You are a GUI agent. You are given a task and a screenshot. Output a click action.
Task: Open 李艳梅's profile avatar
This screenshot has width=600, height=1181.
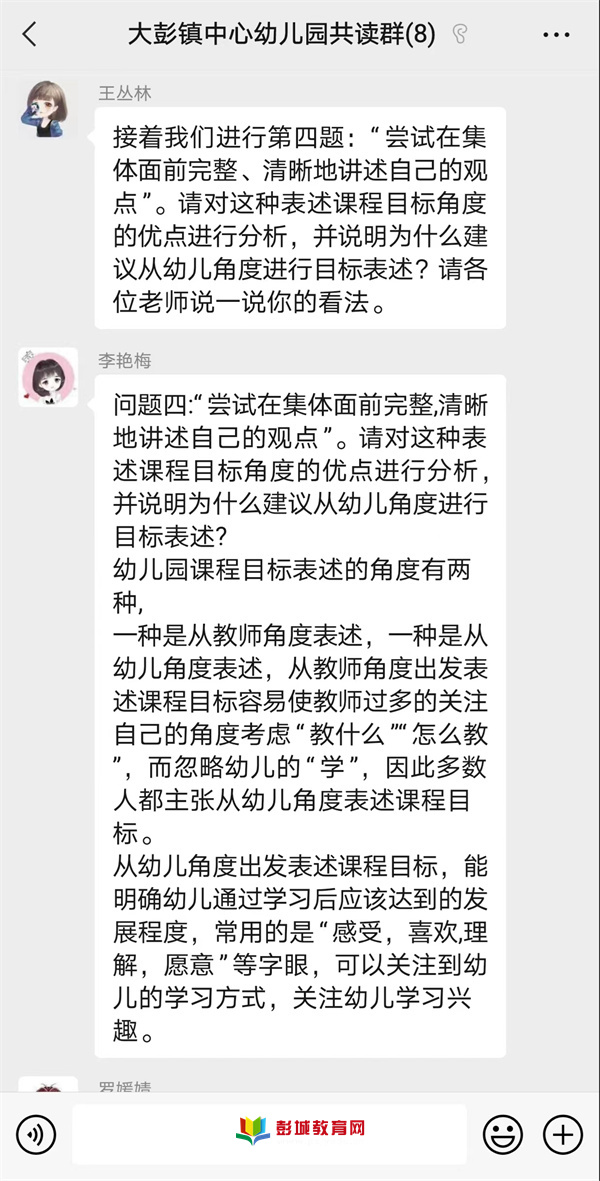[48, 377]
